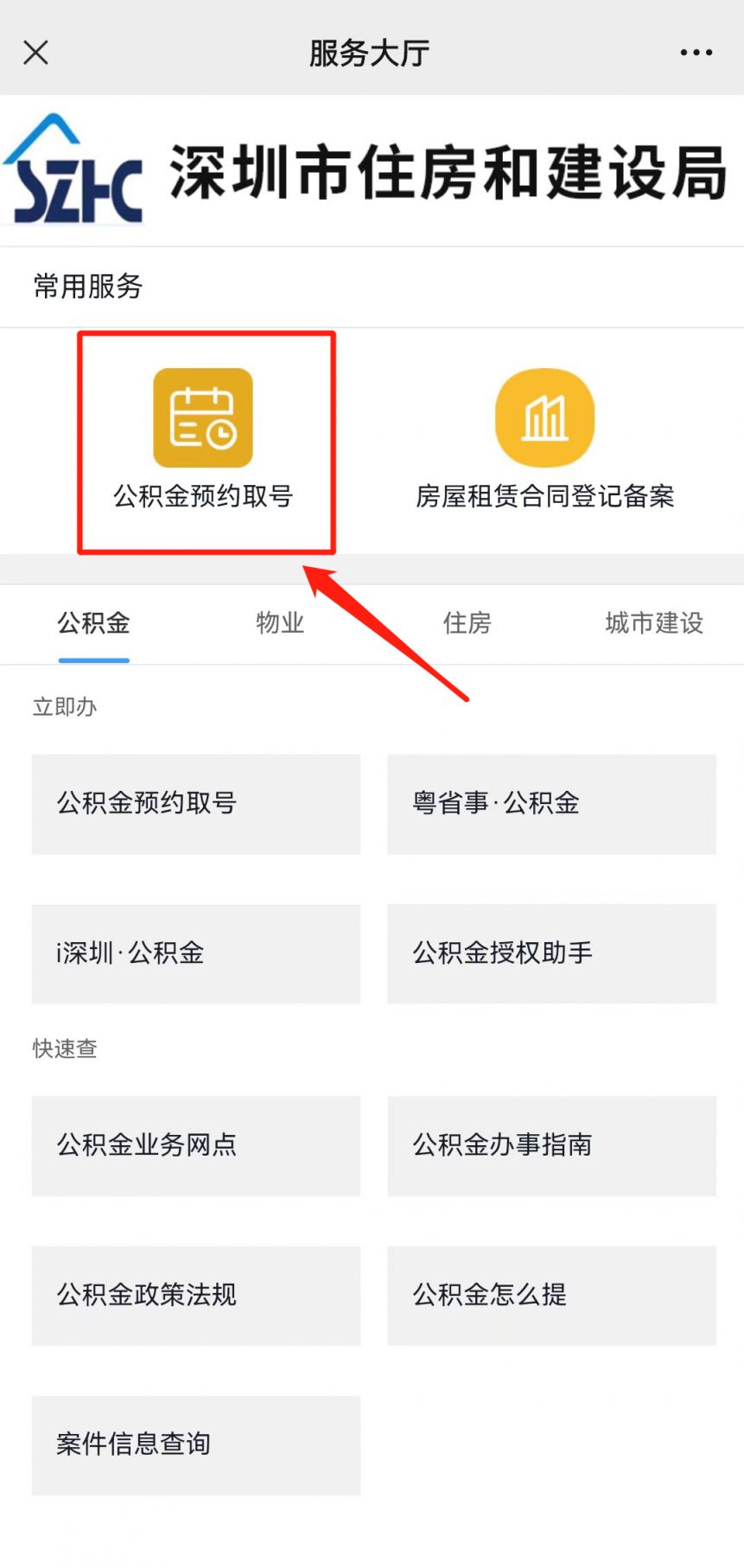The image size is (744, 1568).
Task: Close the 服务大厅 page with X
Action: (35, 52)
